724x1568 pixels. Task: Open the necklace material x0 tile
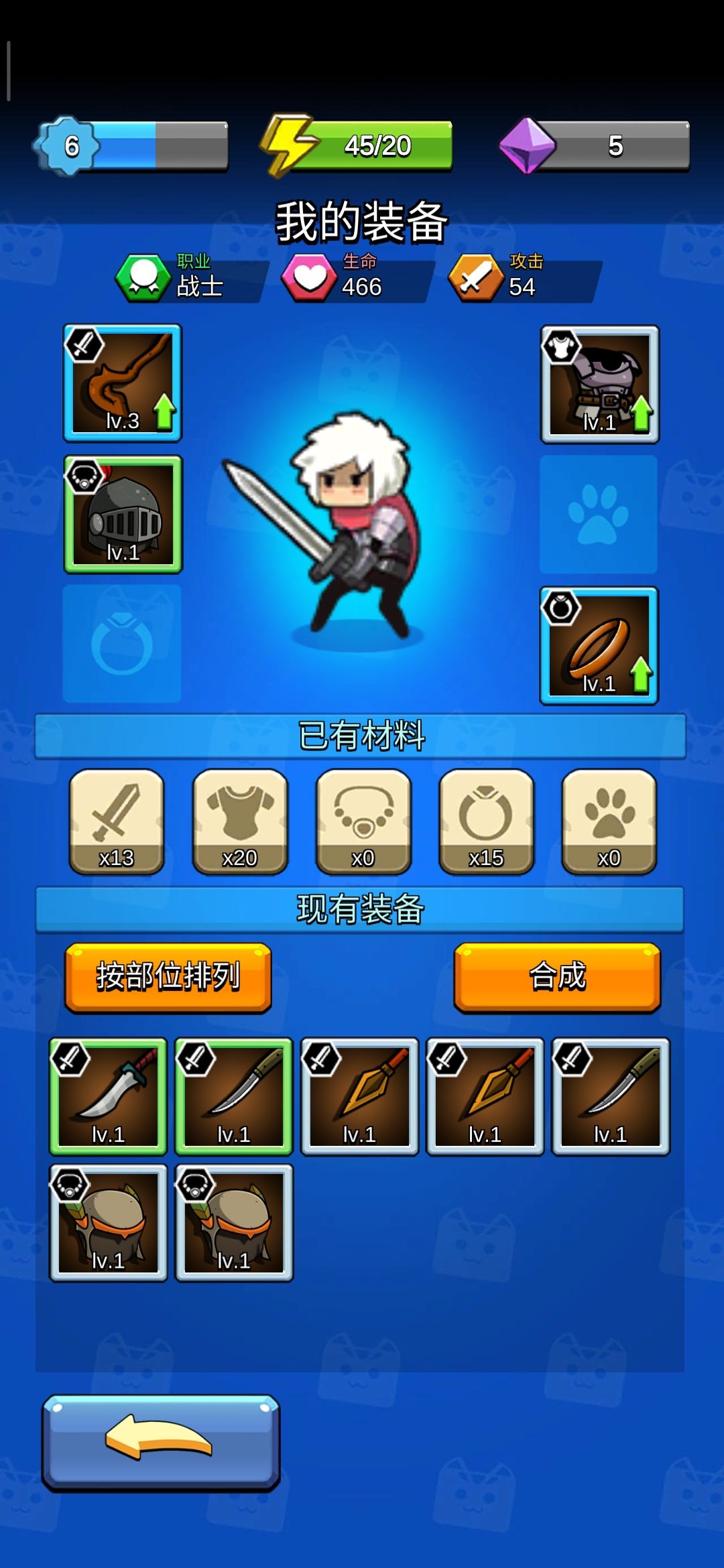tap(363, 822)
